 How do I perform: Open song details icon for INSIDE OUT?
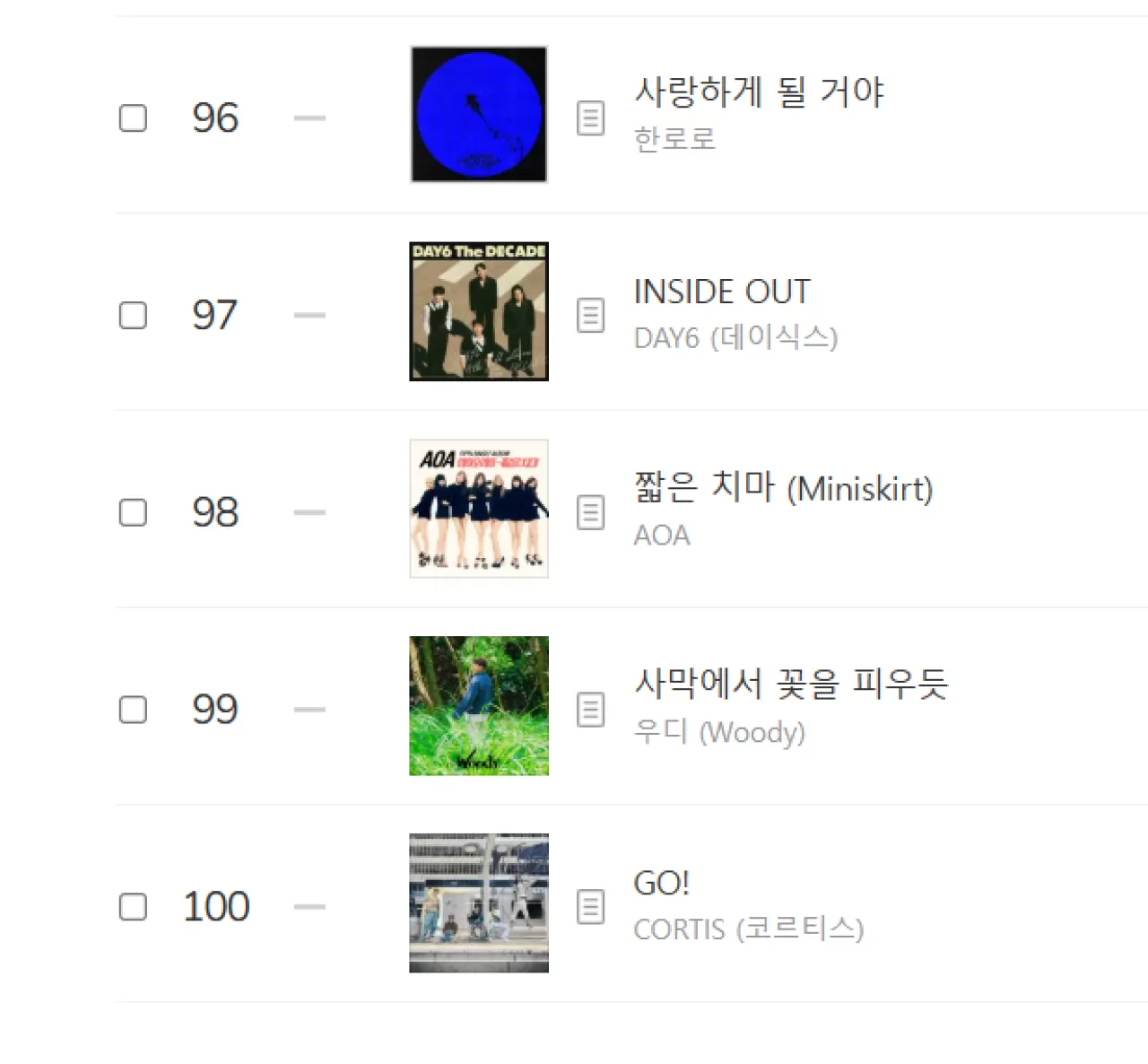pyautogui.click(x=590, y=316)
